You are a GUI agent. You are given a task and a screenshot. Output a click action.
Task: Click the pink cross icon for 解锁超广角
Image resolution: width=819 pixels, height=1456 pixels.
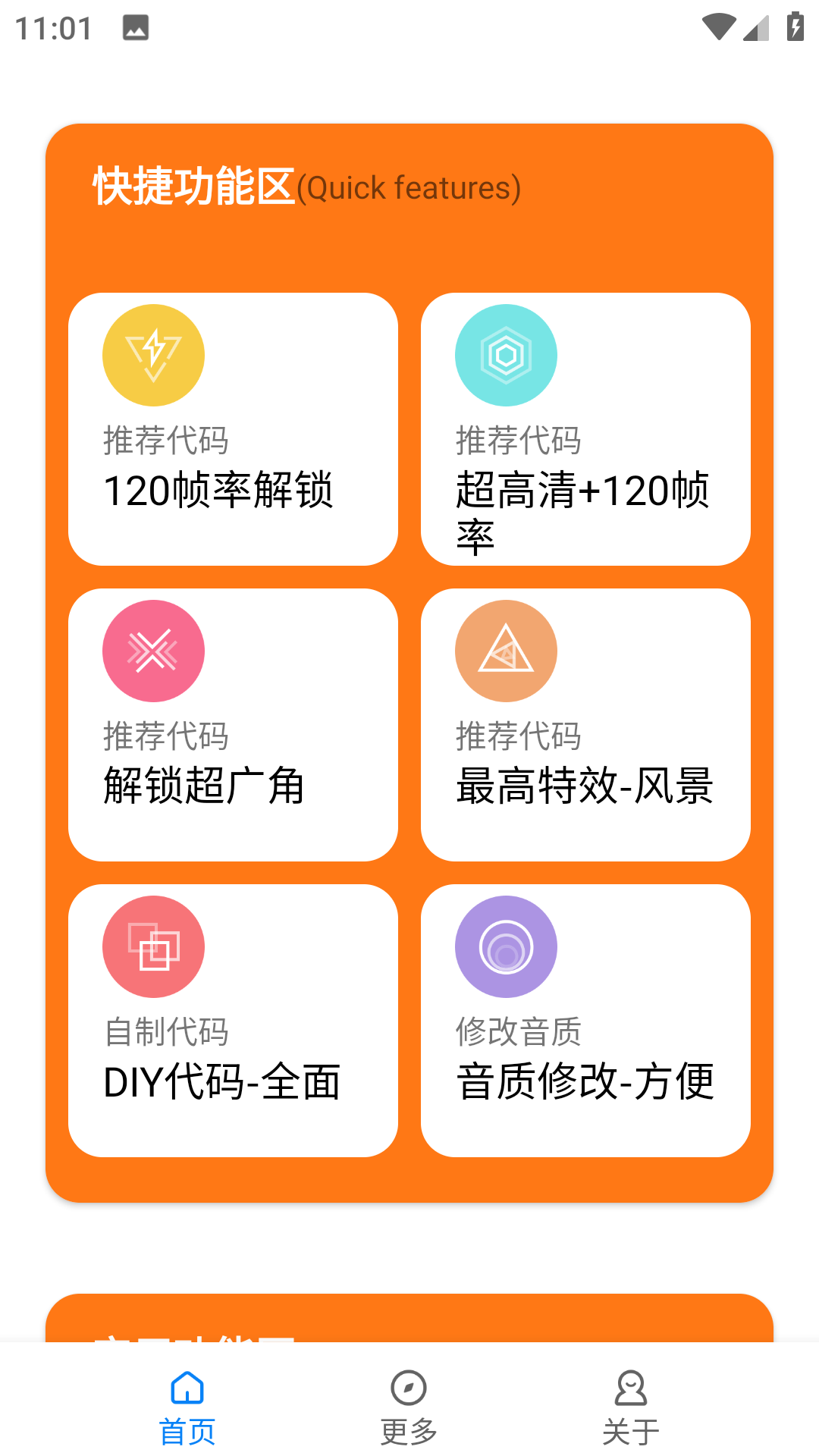pos(153,651)
